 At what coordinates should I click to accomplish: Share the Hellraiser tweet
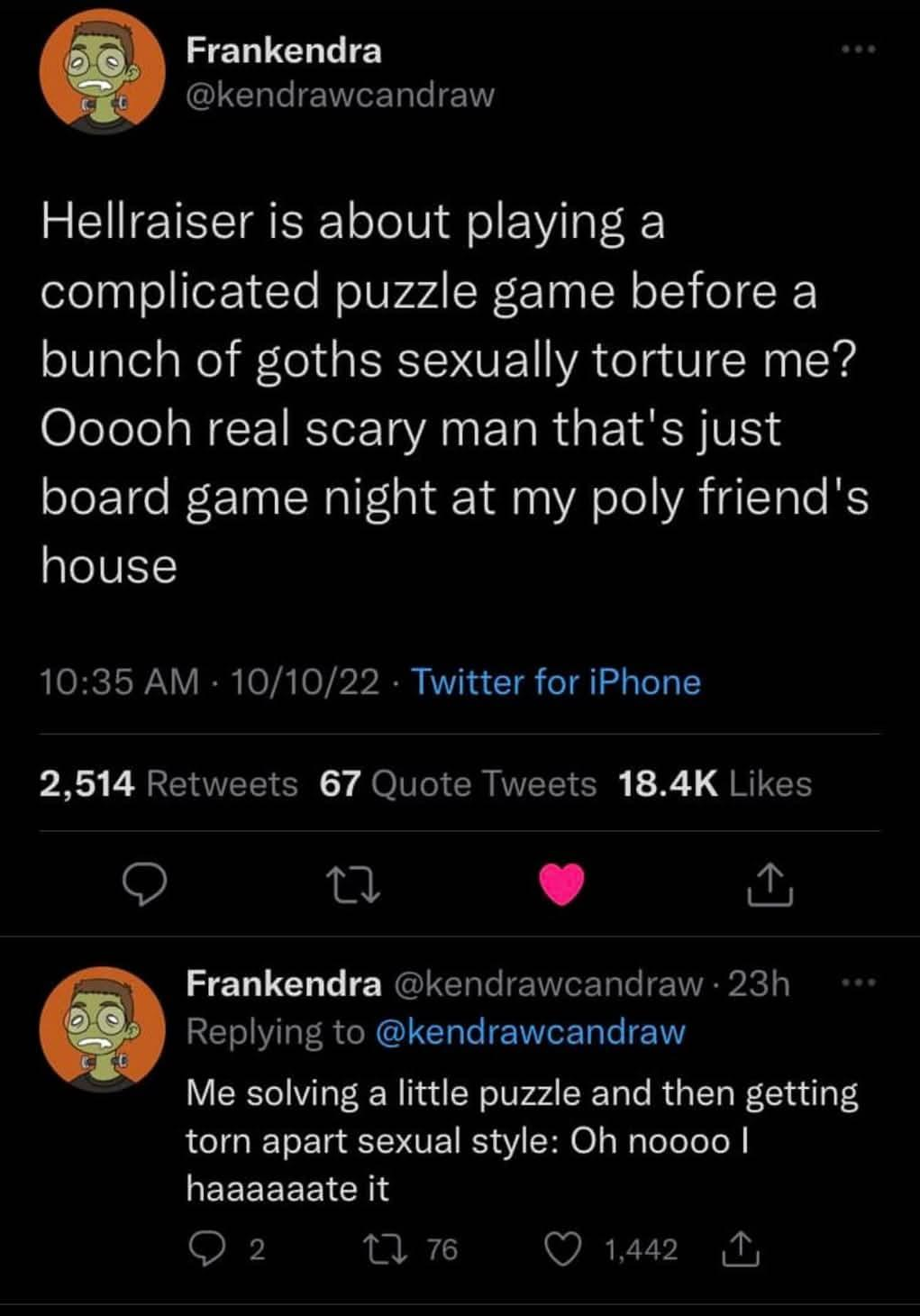coord(769,884)
